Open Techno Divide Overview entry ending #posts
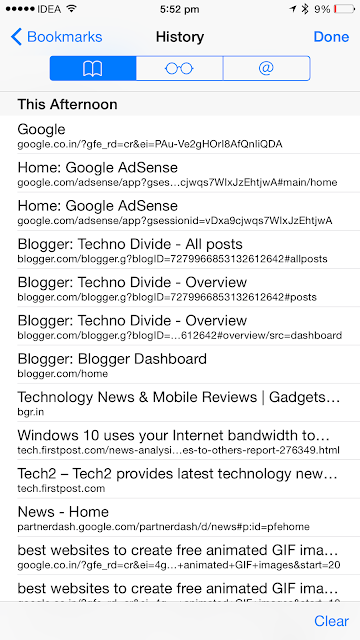This screenshot has height=640, width=360. pos(180,288)
